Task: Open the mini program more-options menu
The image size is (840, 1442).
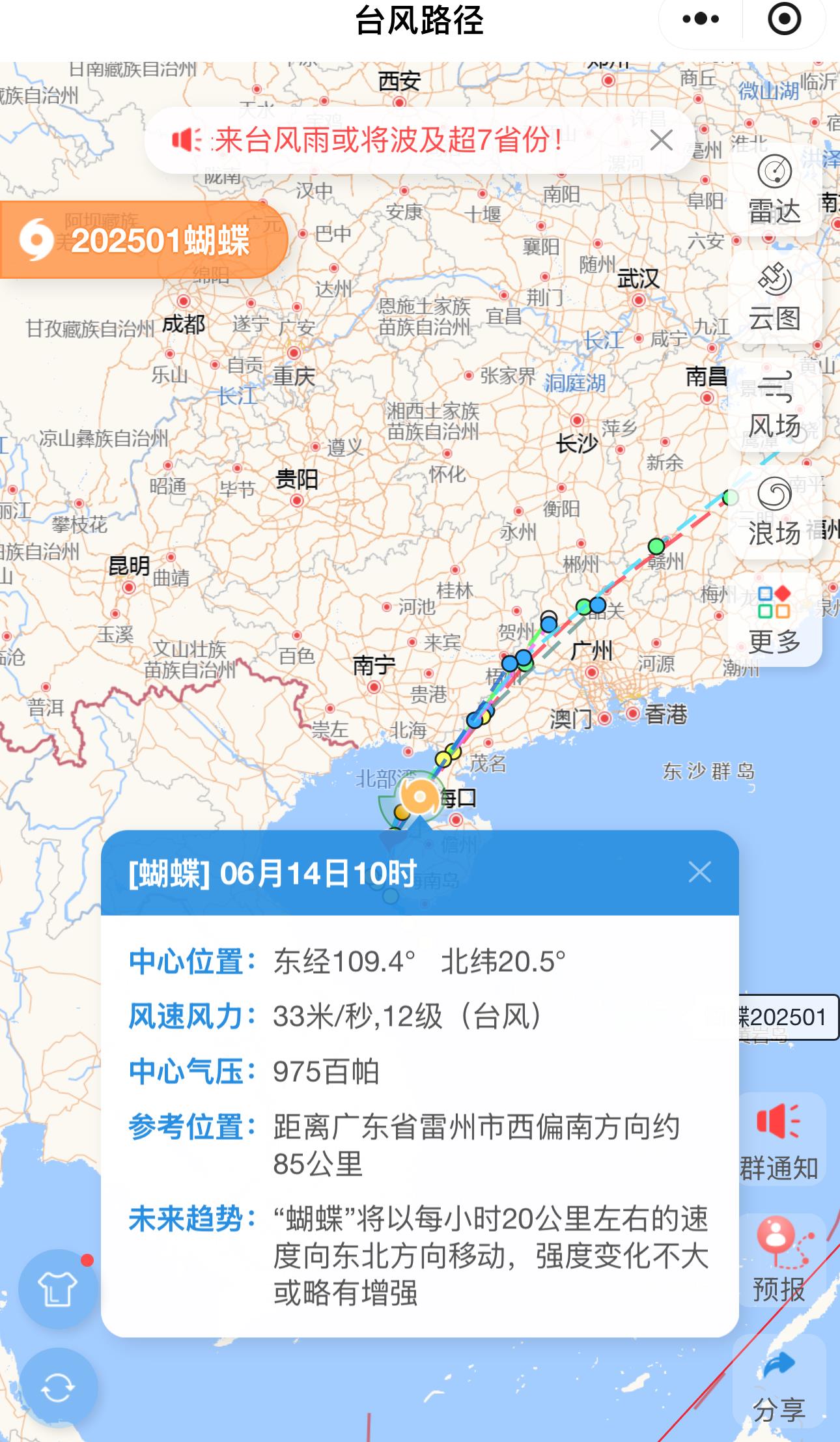Action: (x=701, y=20)
